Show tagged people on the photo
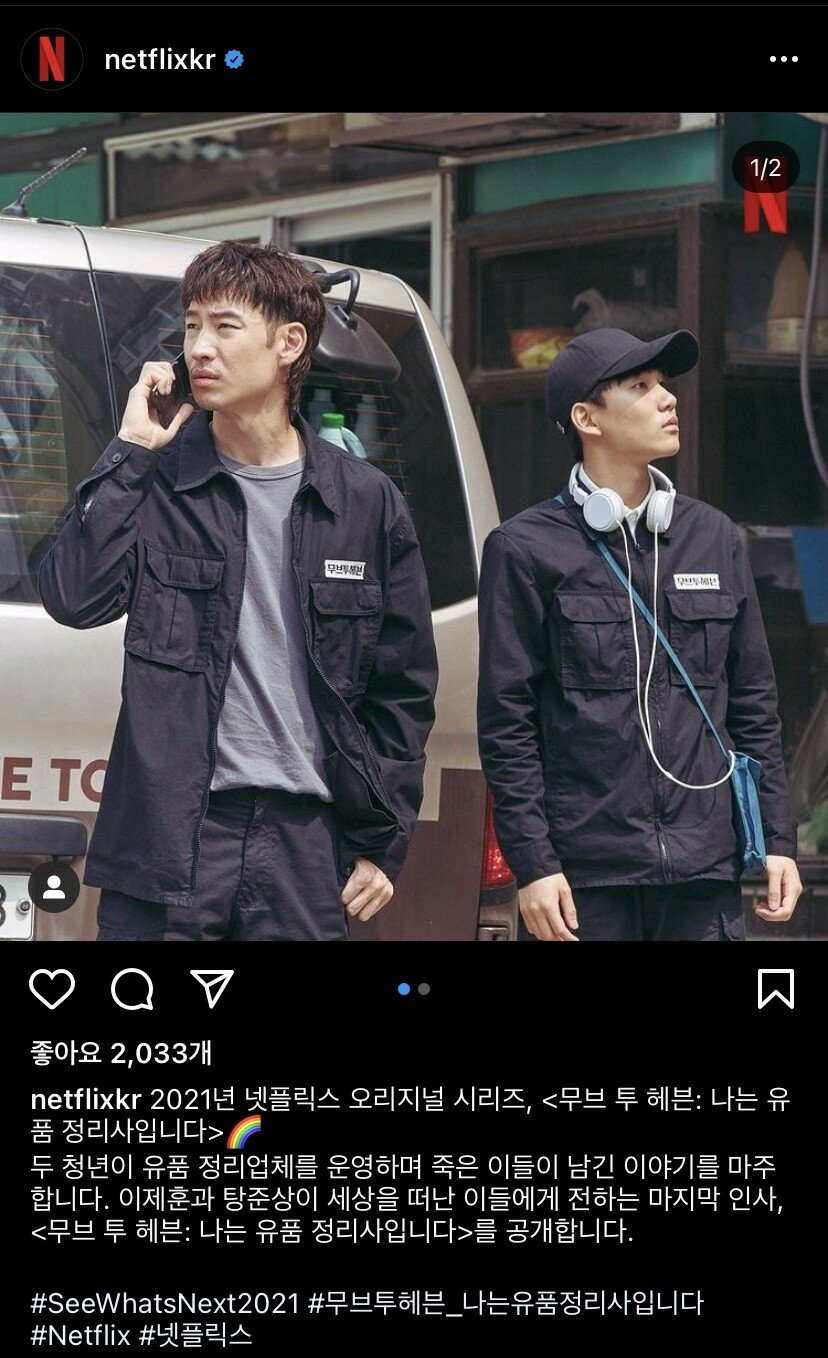The height and width of the screenshot is (1358, 828). pos(54,886)
